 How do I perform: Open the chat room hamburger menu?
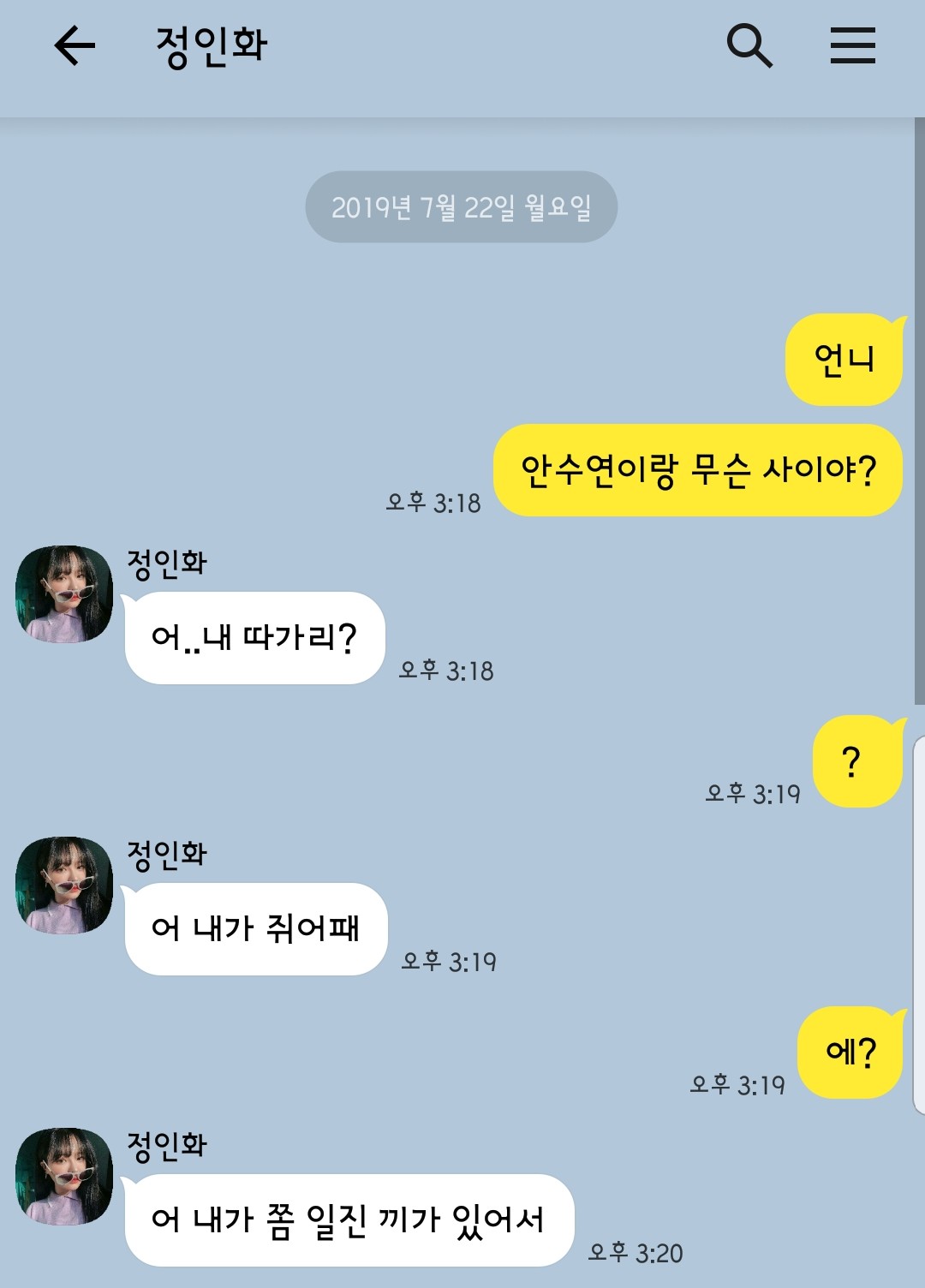coord(852,45)
